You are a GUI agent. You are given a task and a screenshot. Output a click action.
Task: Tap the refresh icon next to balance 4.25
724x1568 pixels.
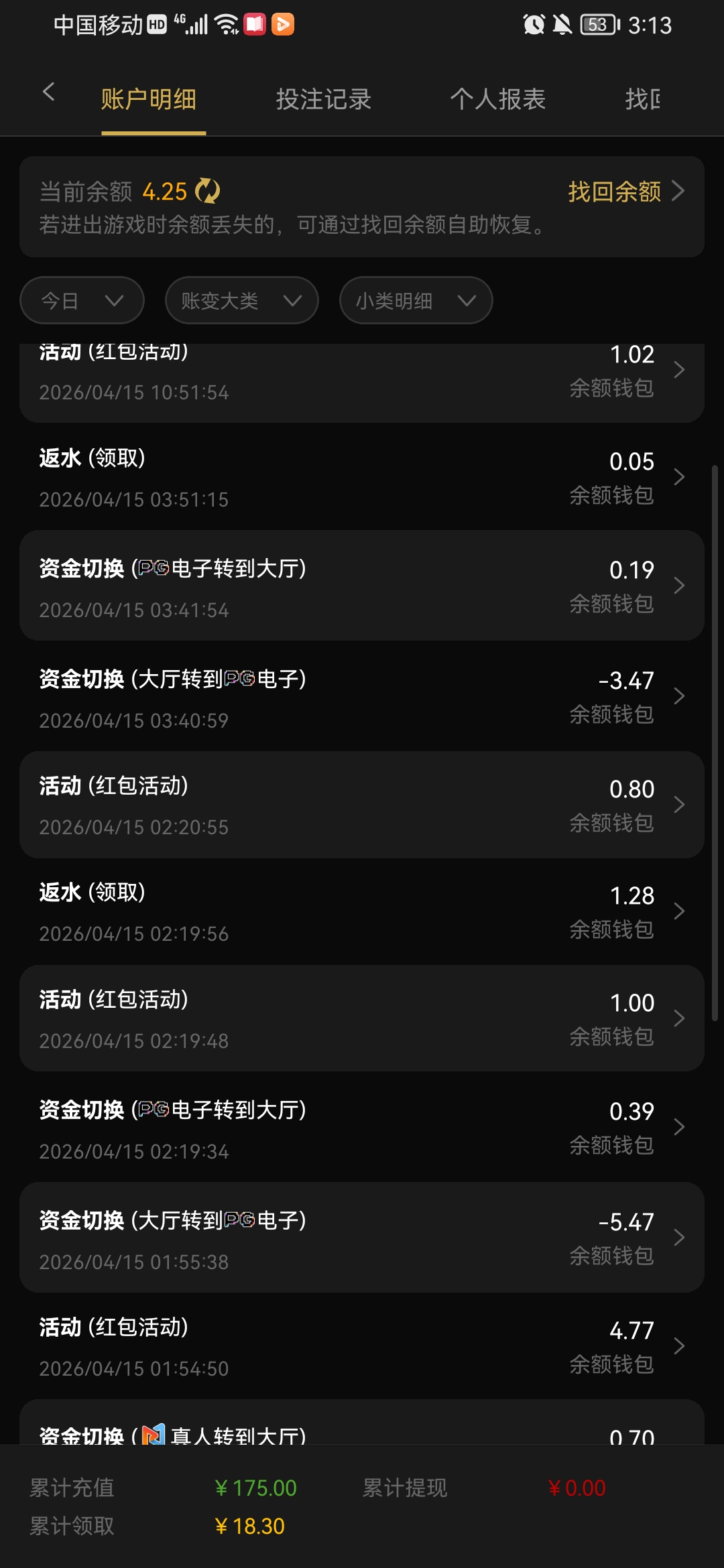click(208, 192)
